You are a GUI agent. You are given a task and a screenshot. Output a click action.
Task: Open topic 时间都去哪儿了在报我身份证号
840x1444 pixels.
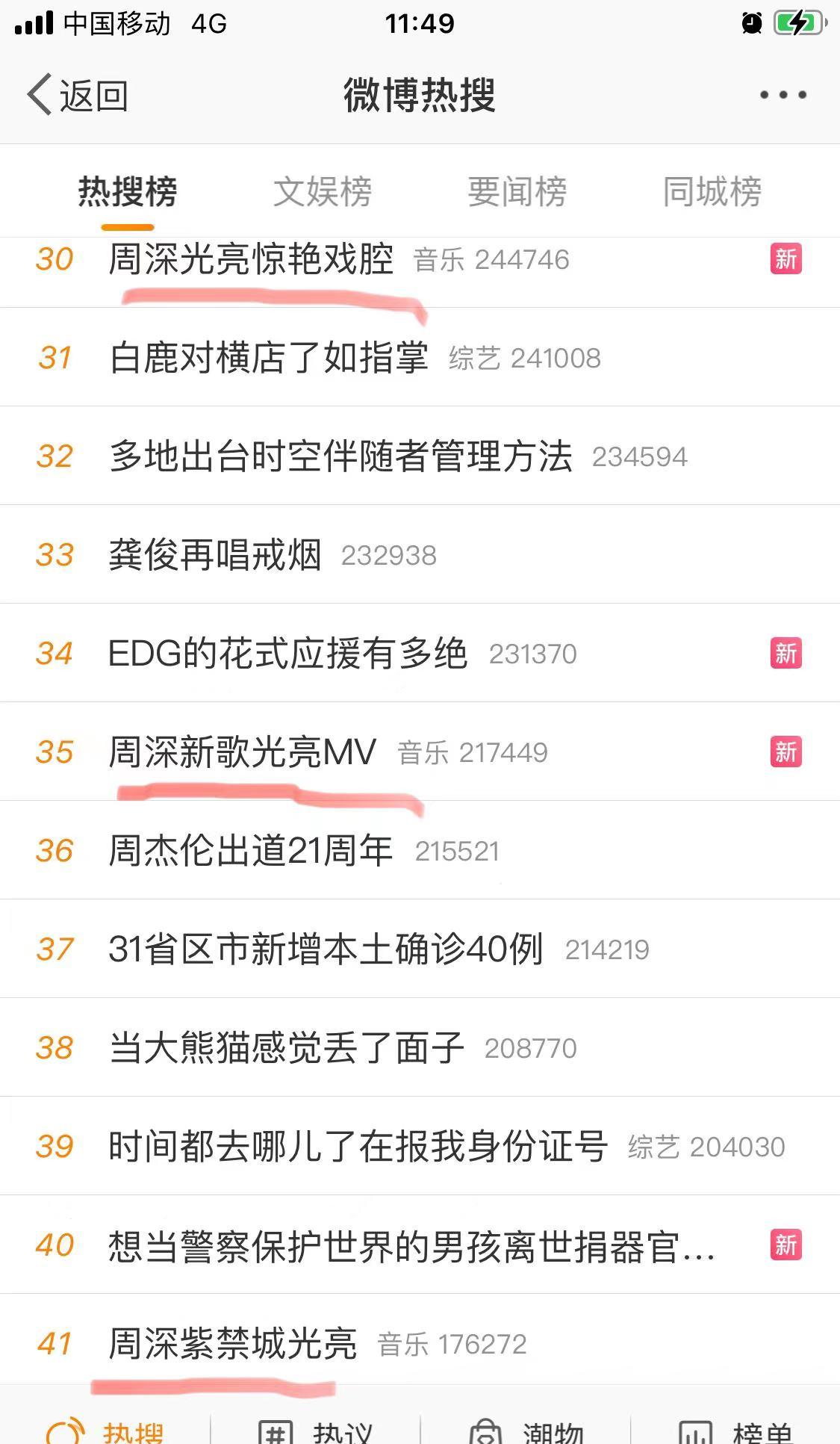click(x=420, y=1146)
